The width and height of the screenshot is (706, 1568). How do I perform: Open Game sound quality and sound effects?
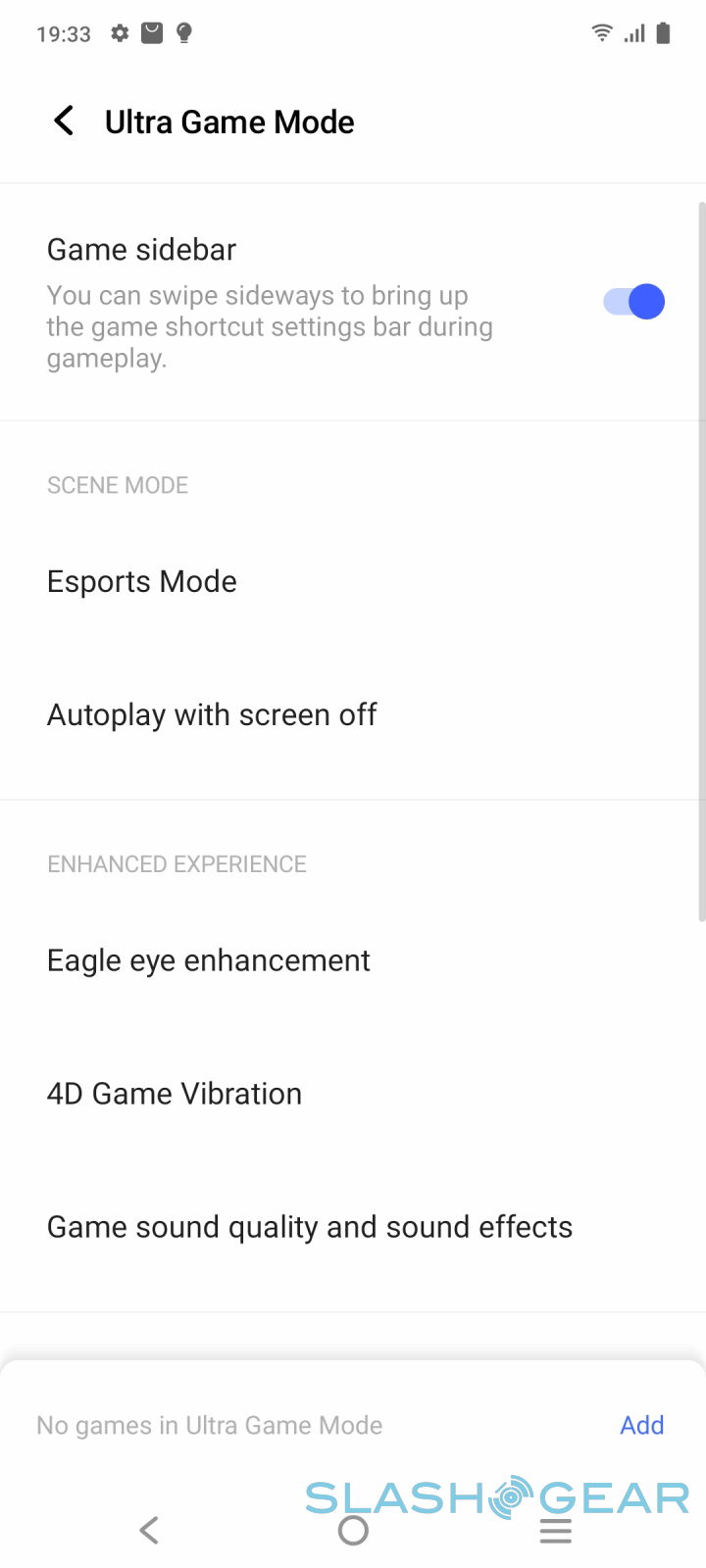(310, 1227)
